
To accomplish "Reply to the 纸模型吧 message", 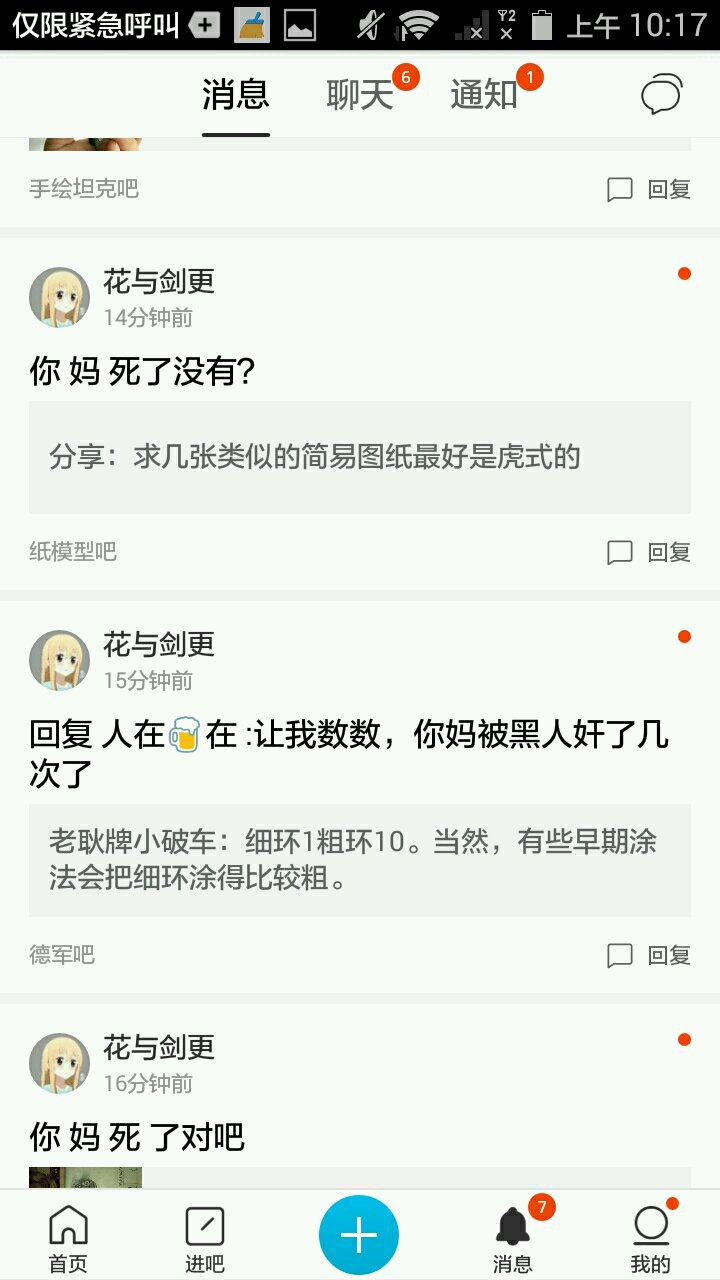I will pyautogui.click(x=650, y=552).
